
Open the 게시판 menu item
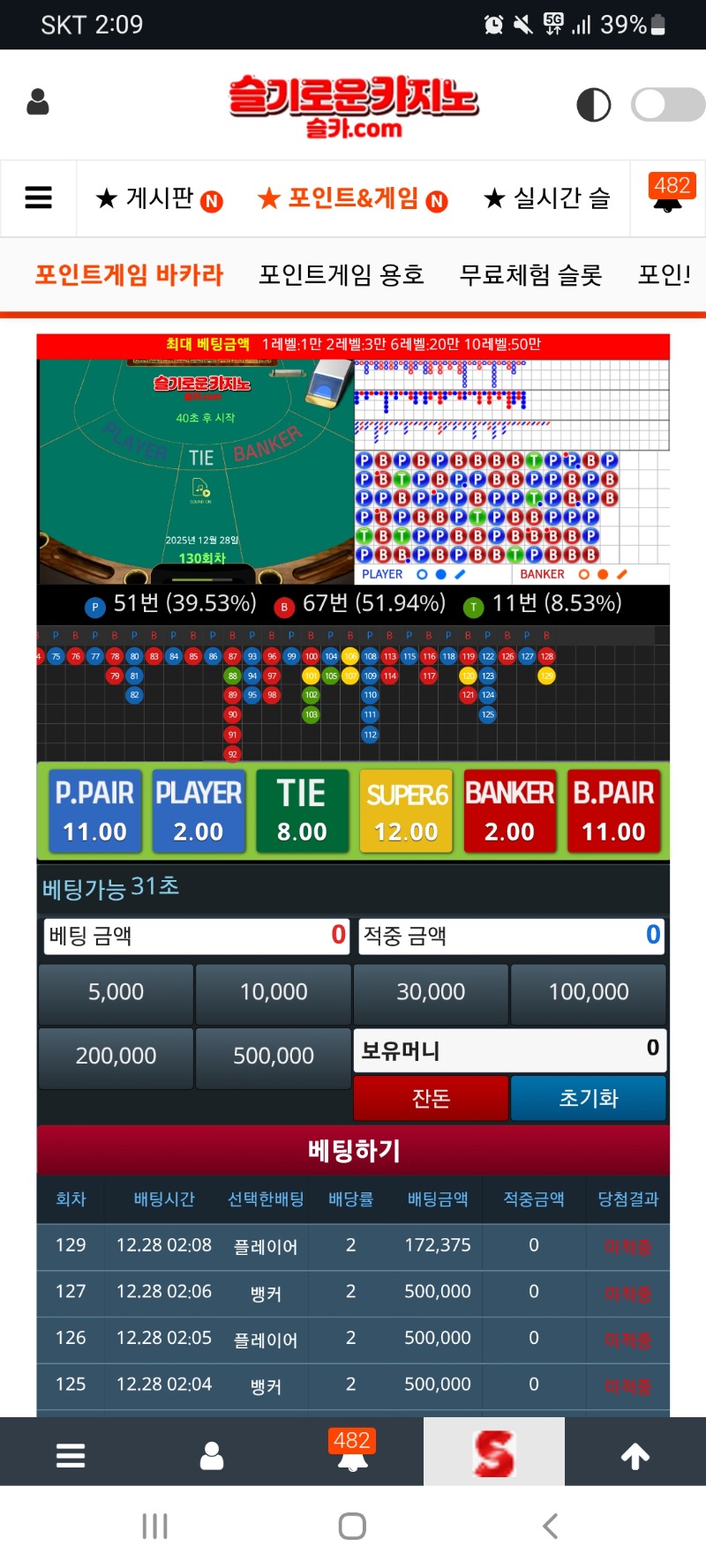pos(159,198)
